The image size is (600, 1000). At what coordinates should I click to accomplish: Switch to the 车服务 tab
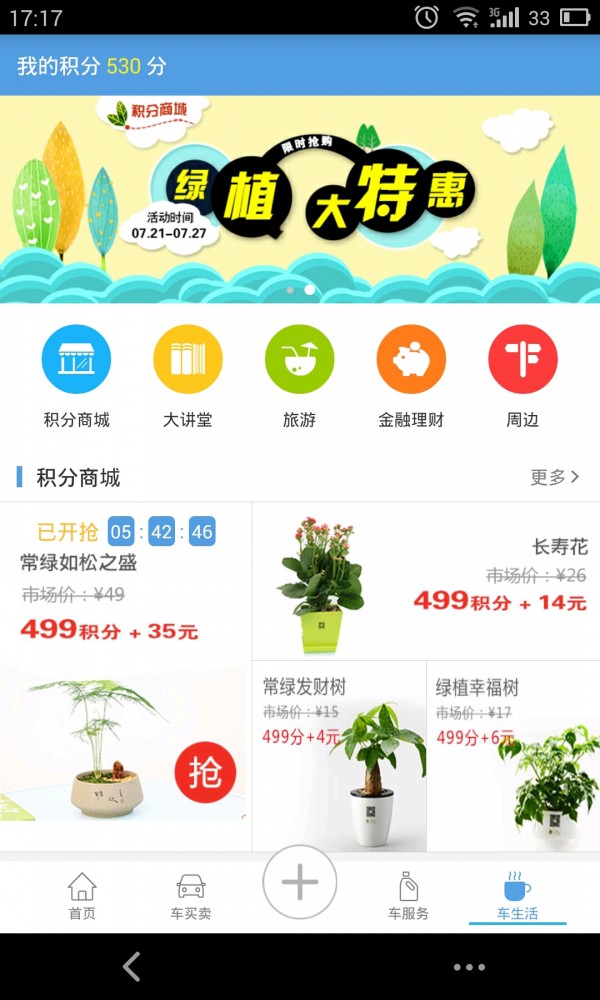(x=408, y=896)
